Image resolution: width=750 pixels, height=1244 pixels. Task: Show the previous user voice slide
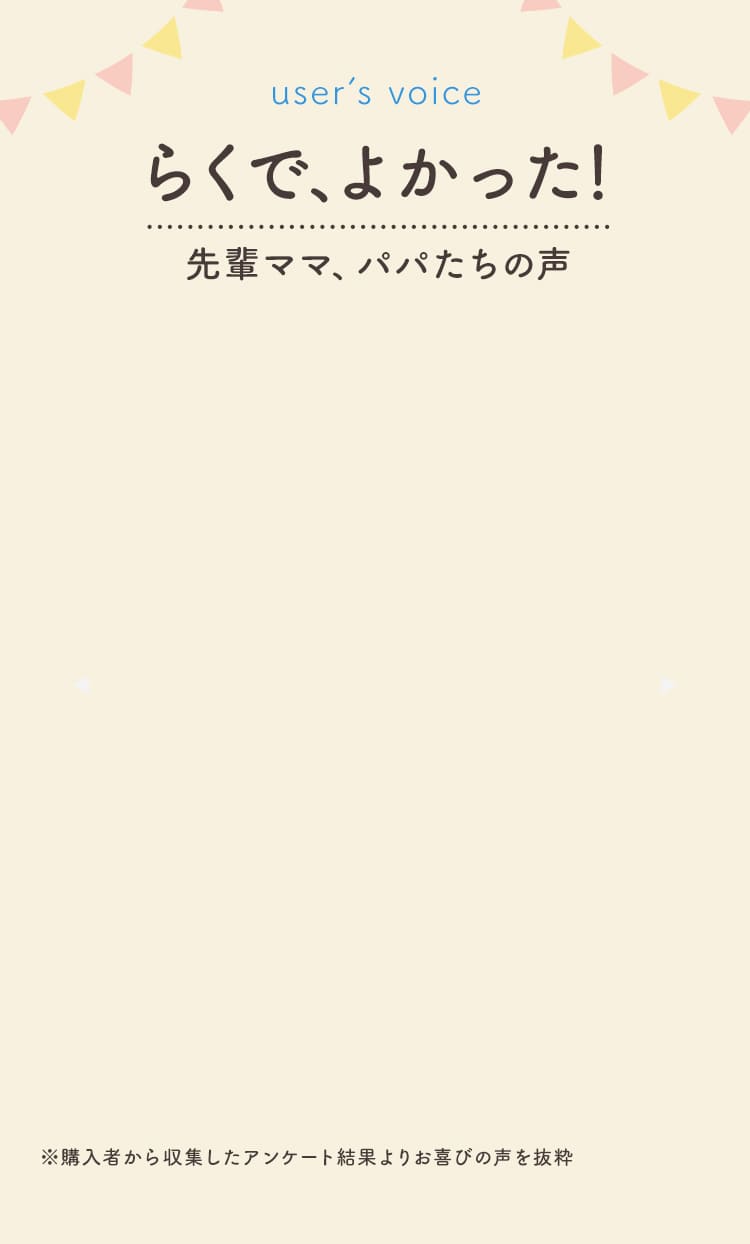click(82, 685)
